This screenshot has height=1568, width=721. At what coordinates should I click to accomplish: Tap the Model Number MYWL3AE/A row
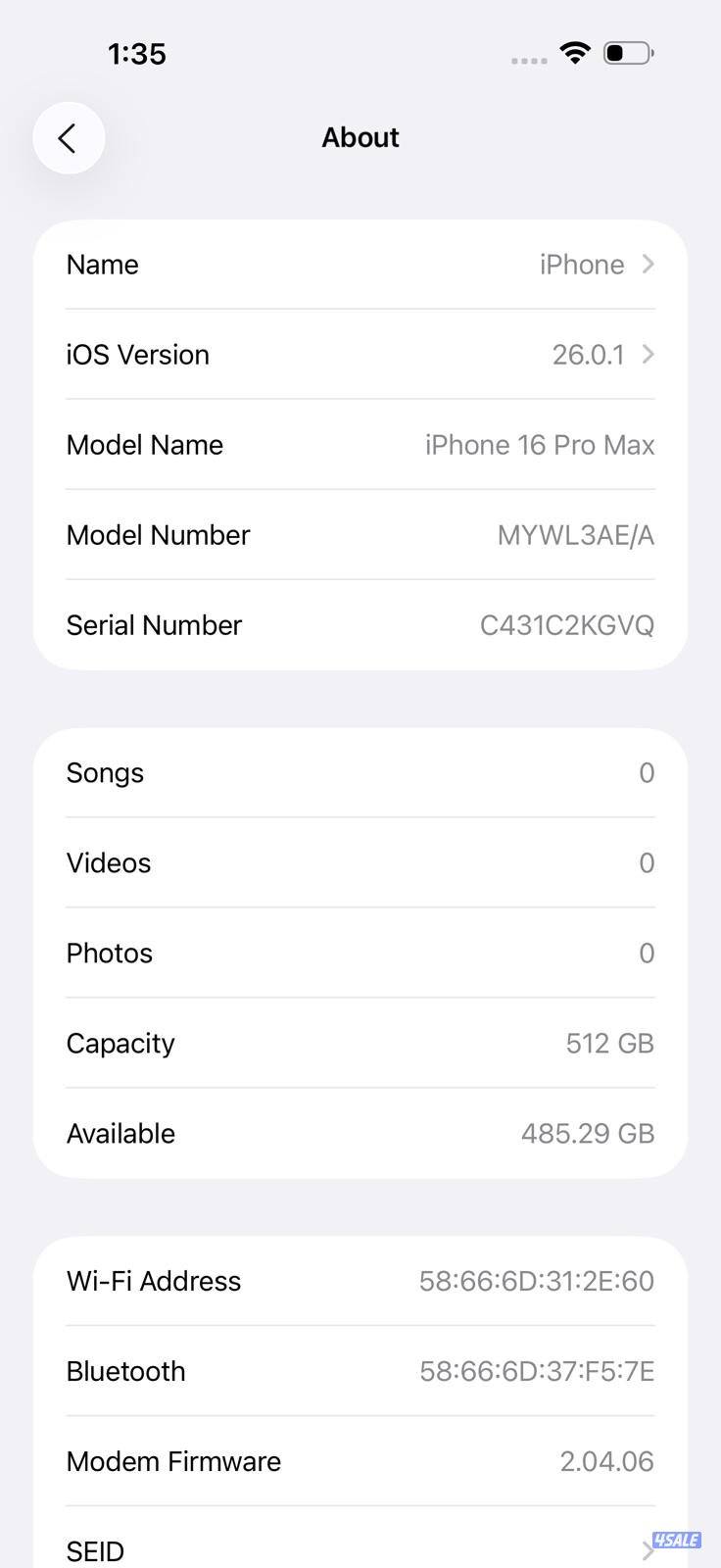(x=360, y=534)
